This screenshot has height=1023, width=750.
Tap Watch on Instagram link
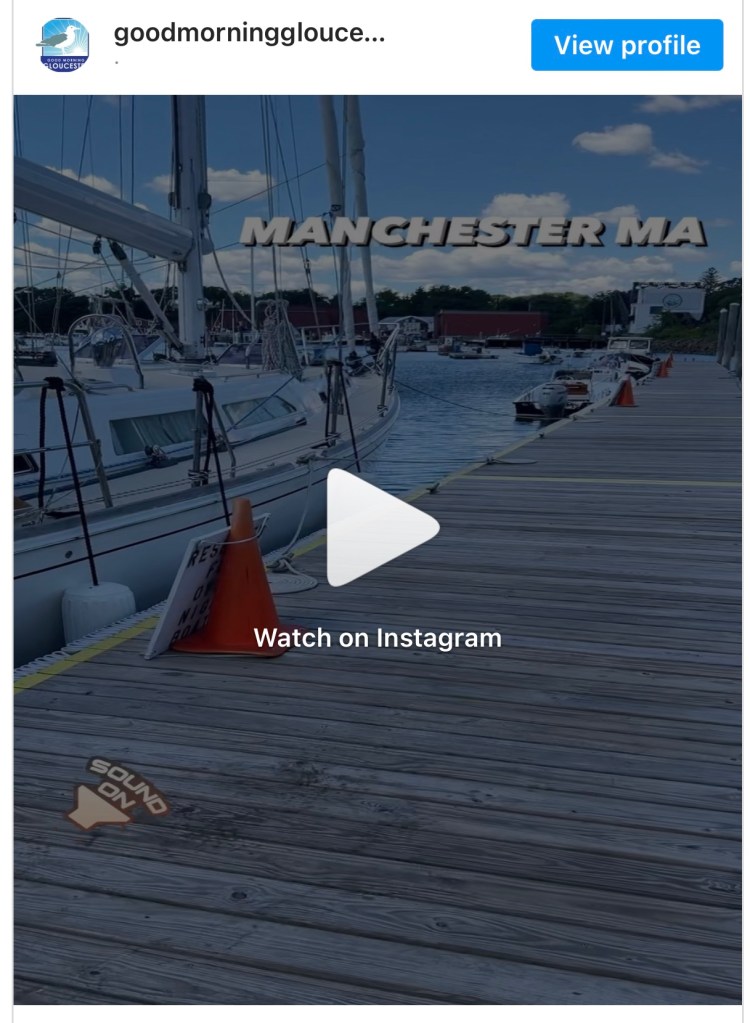[x=377, y=638]
